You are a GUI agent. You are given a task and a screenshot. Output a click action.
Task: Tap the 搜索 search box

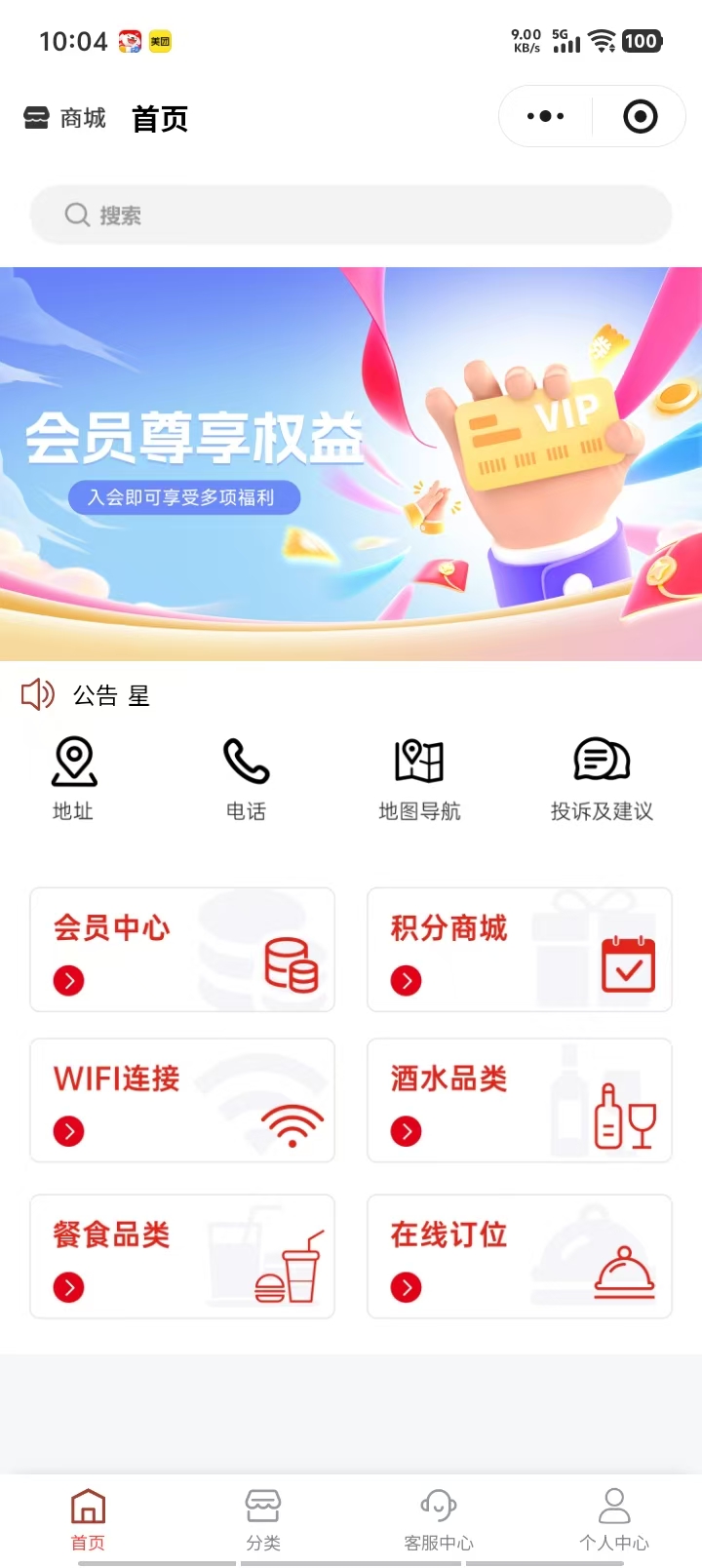[x=351, y=215]
